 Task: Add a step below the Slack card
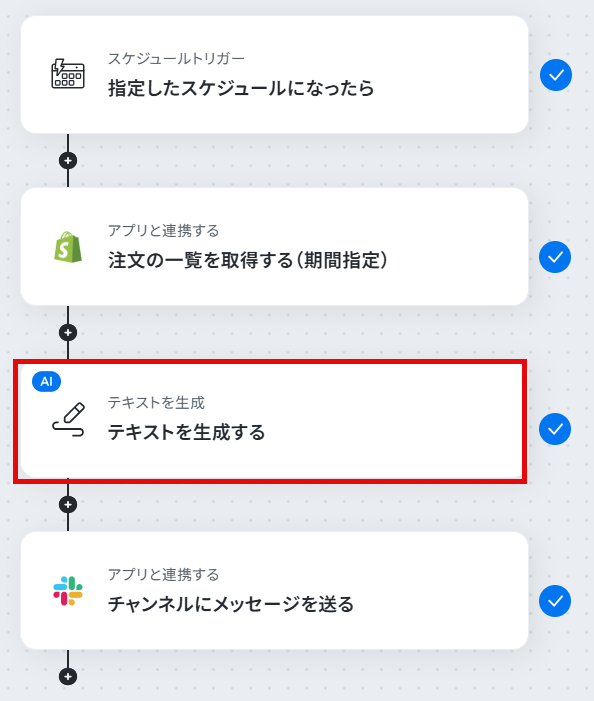[68, 676]
